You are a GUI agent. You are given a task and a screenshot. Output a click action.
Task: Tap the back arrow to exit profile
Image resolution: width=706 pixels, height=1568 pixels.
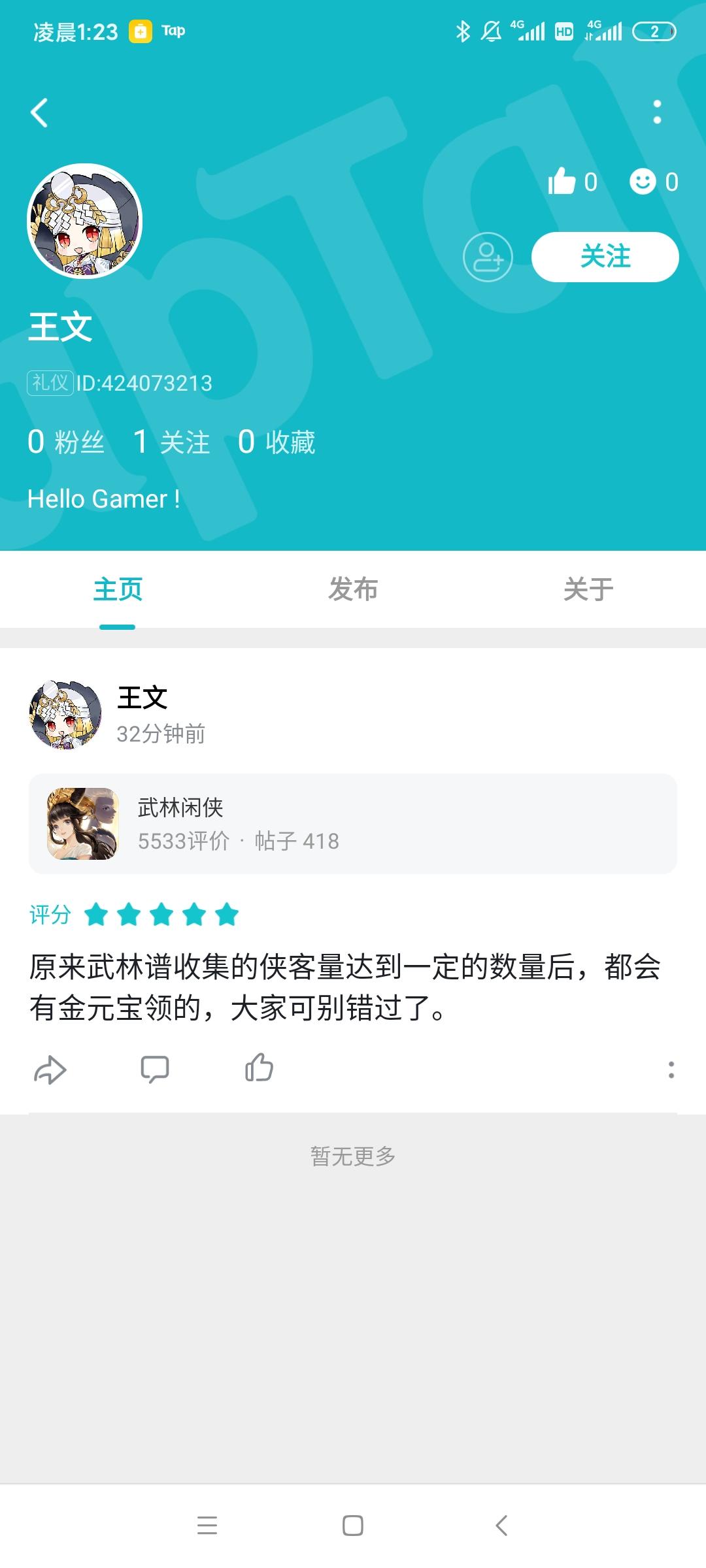(39, 111)
